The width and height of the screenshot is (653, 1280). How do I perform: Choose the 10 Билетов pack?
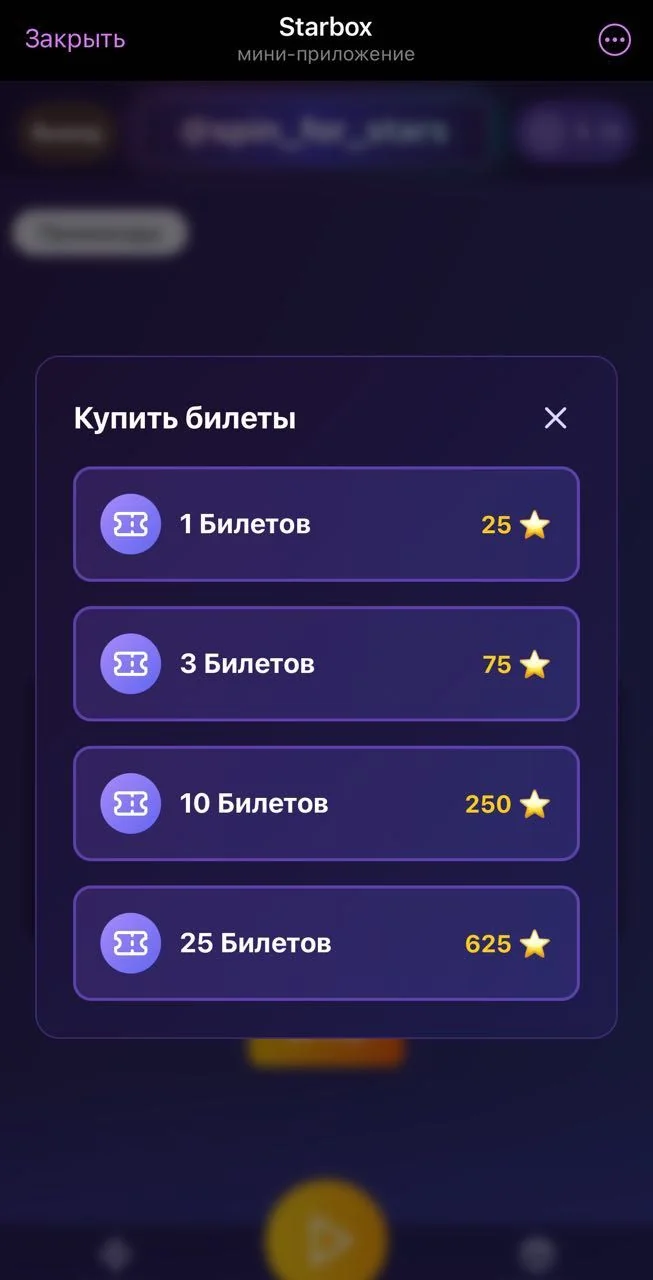(326, 804)
